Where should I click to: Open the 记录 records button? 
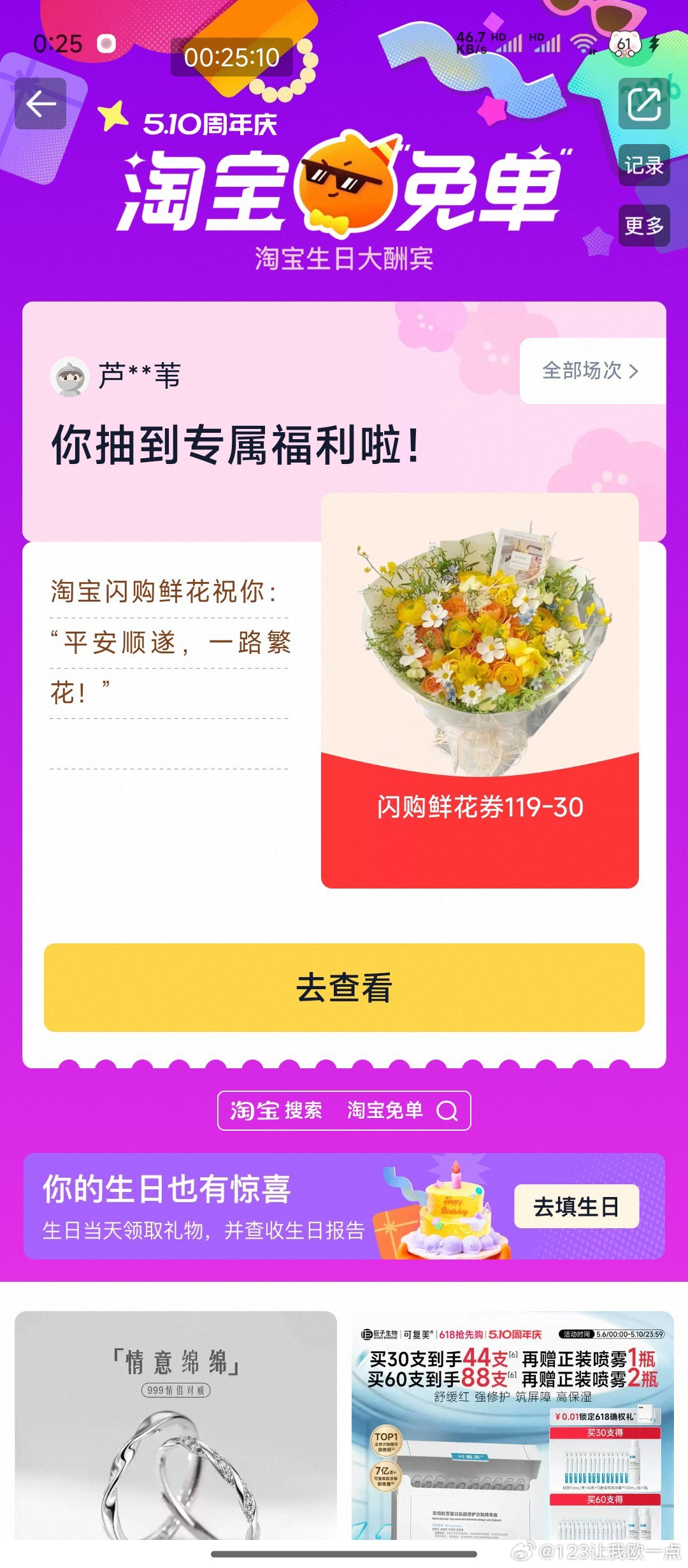point(644,165)
